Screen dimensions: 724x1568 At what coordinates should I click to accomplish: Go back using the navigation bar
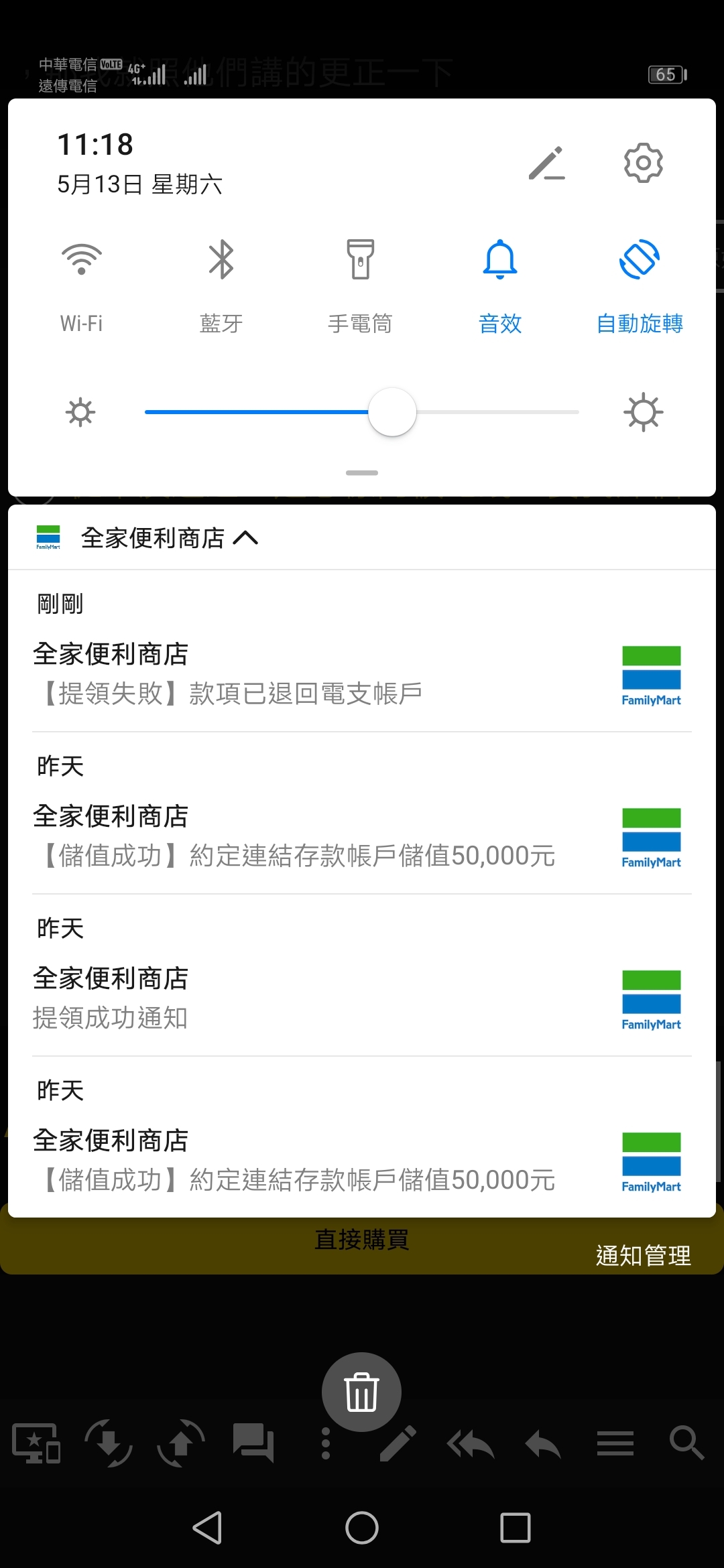[207, 1528]
